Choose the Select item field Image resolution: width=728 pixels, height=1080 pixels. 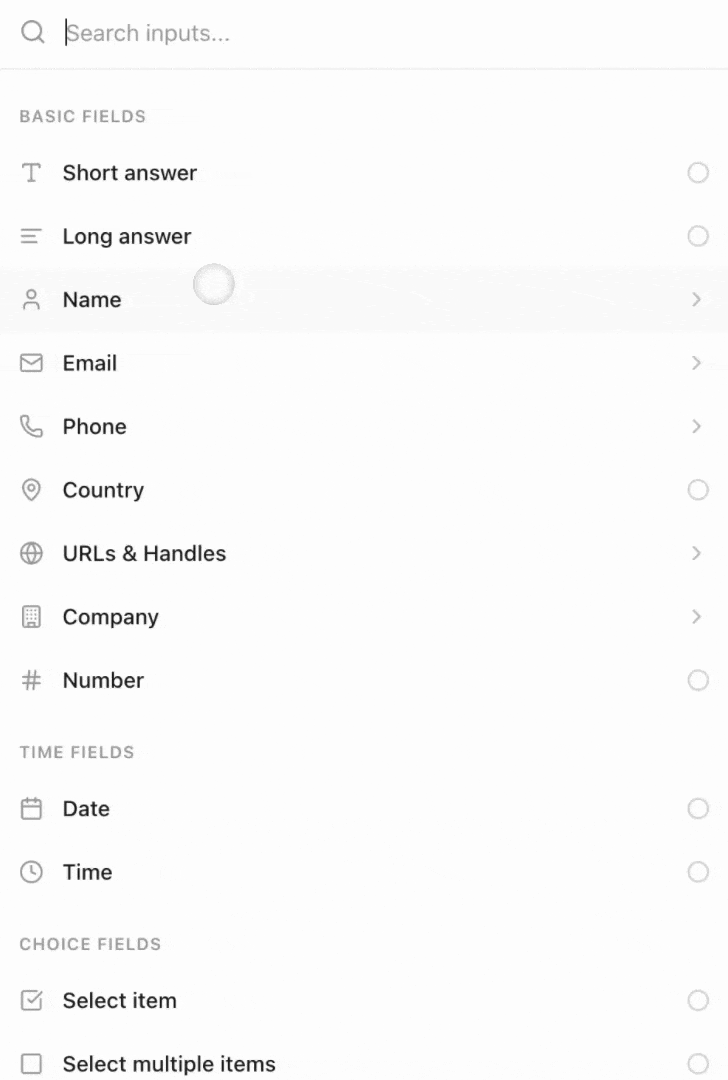pyautogui.click(x=119, y=1001)
